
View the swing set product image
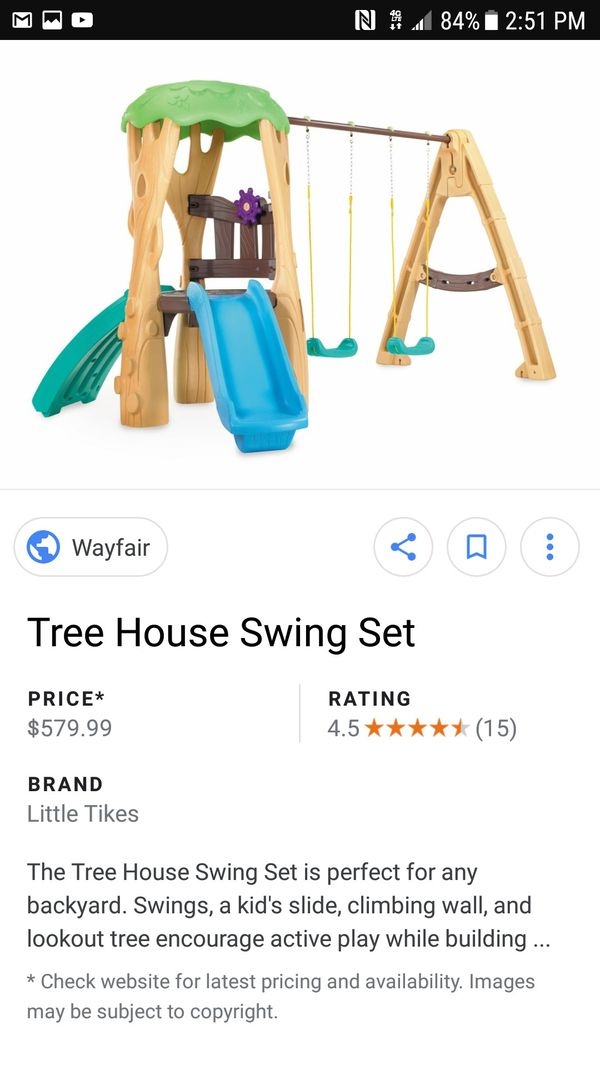click(x=300, y=265)
